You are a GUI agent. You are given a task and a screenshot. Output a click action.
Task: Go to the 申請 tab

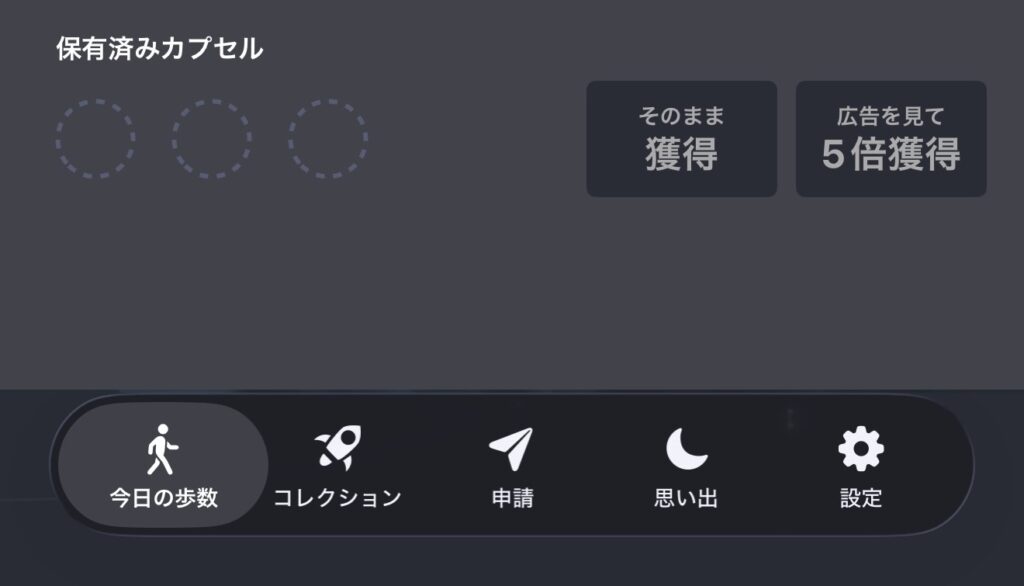(x=512, y=465)
